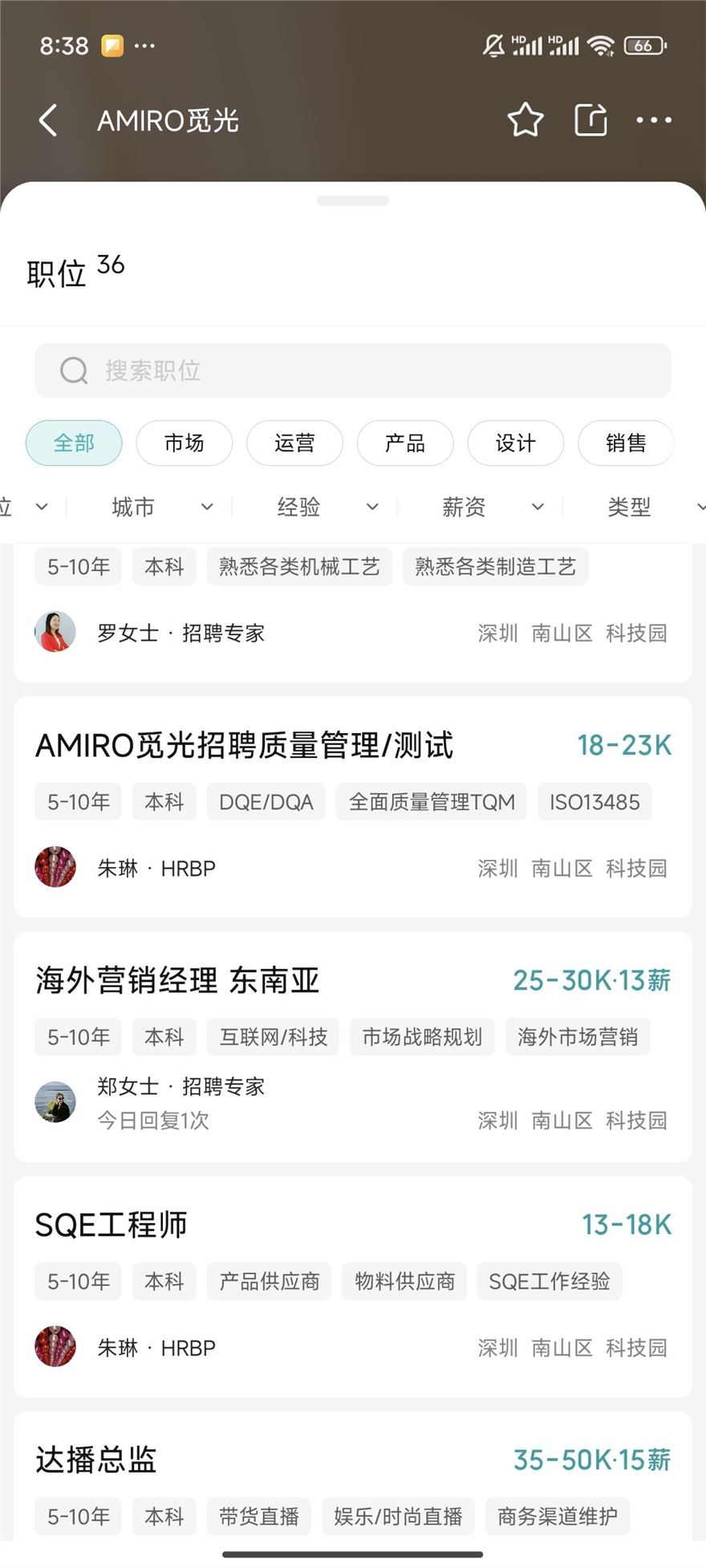The height and width of the screenshot is (1568, 706).
Task: Open the AMIRO觅光招聘质量管理/测试 job listing
Action: coord(245,746)
